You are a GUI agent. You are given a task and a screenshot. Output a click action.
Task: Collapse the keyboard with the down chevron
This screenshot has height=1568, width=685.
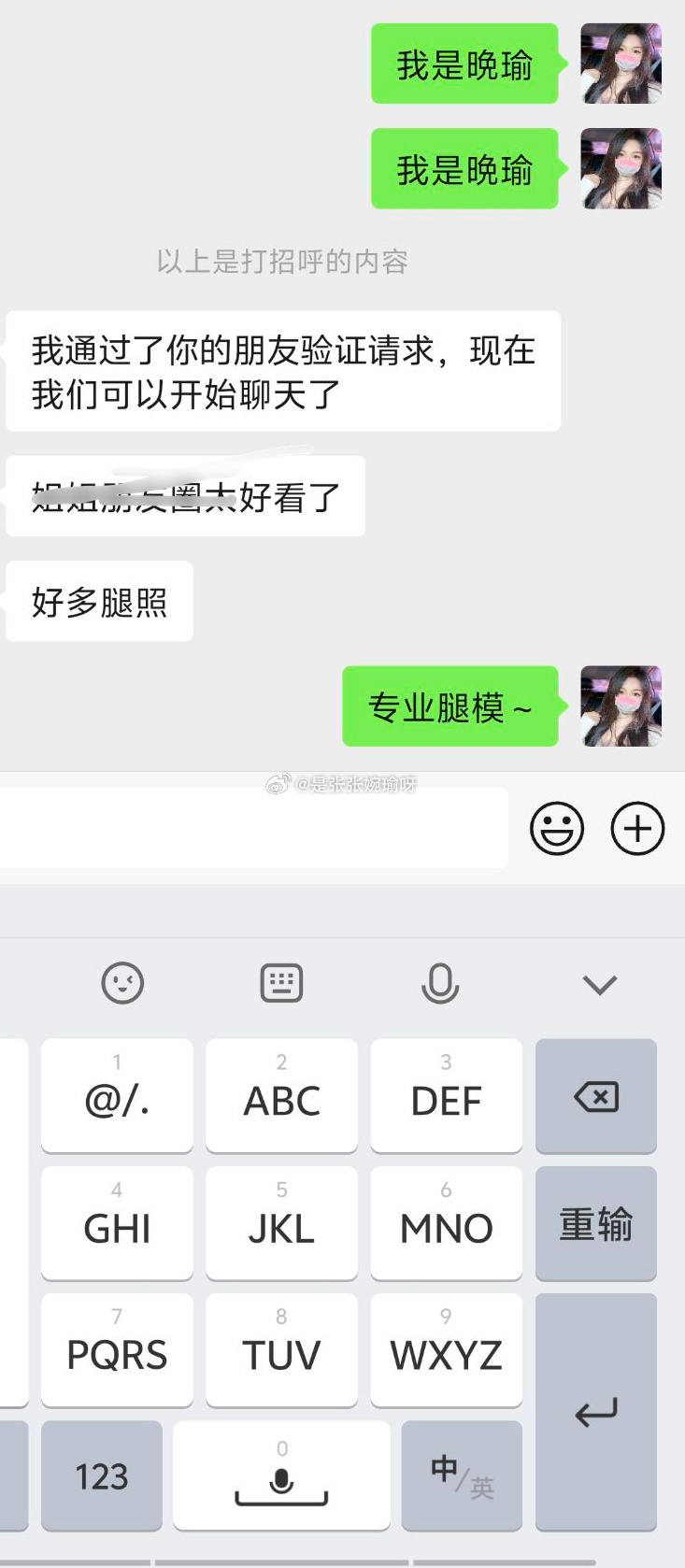(599, 984)
